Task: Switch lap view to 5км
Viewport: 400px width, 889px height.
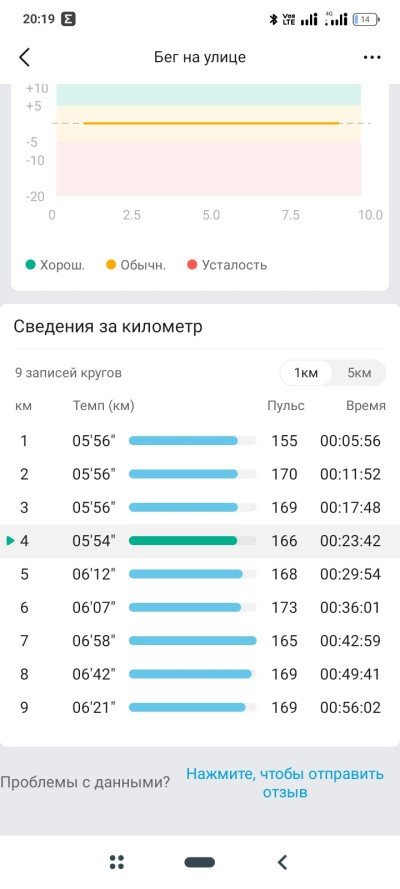Action: point(359,373)
